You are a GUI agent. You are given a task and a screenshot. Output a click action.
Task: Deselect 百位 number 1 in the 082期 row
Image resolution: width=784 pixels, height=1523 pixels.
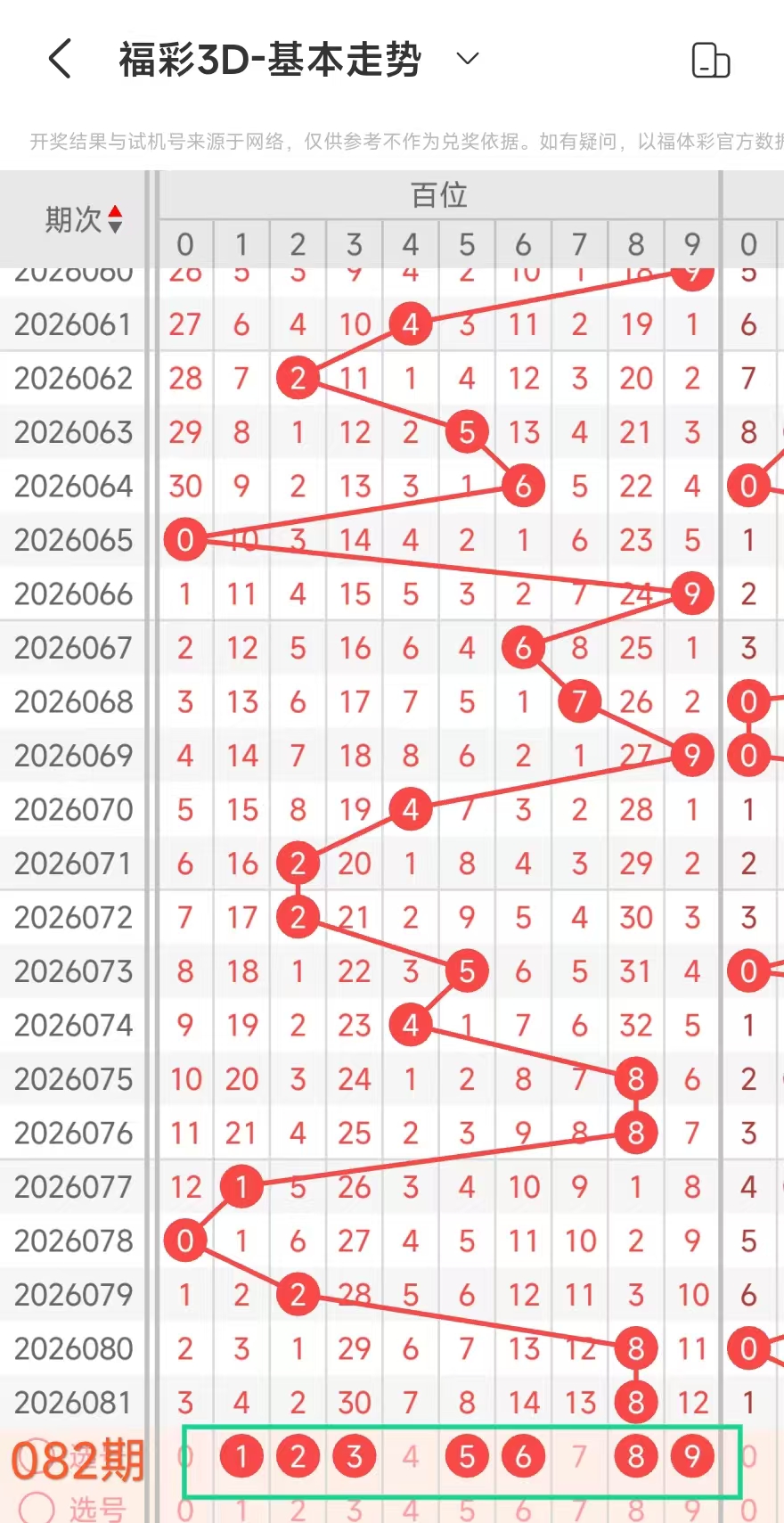(x=241, y=1456)
